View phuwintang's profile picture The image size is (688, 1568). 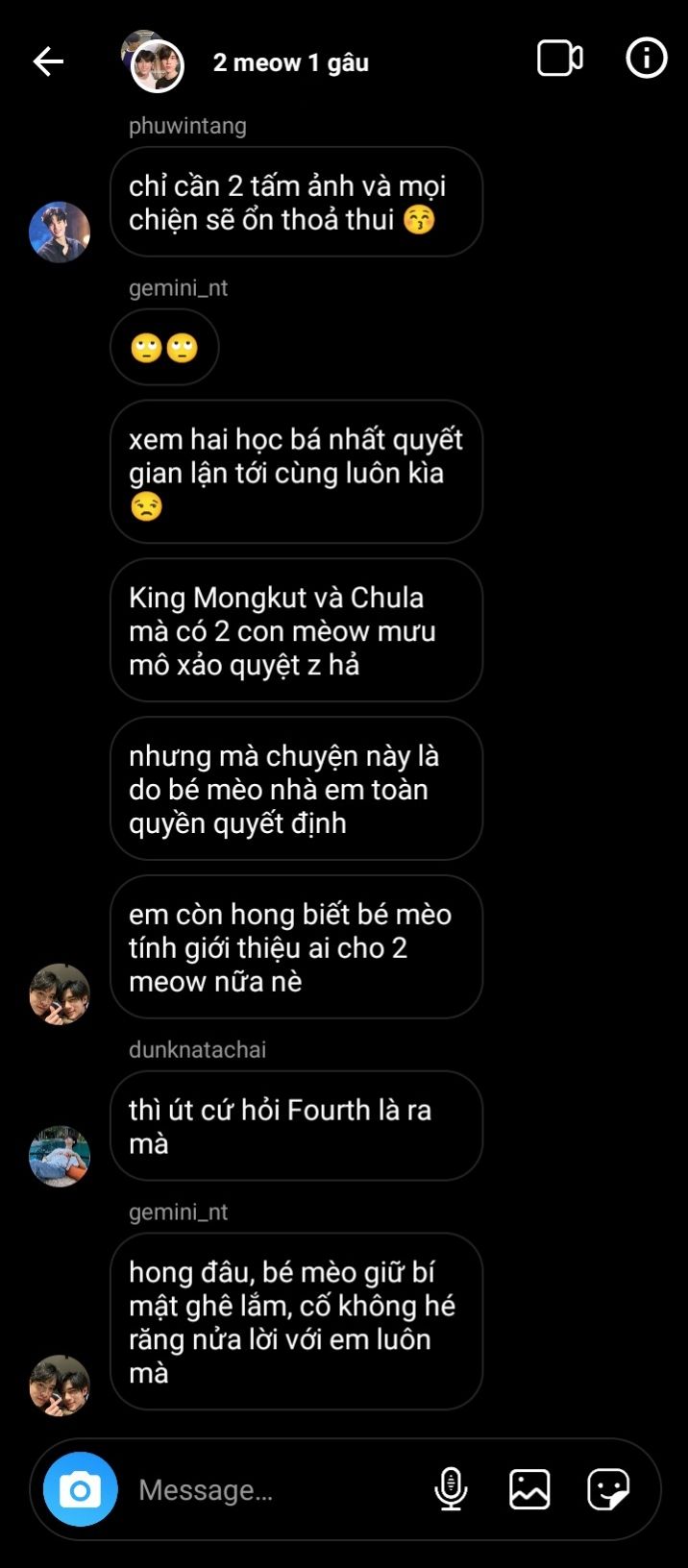[x=60, y=232]
